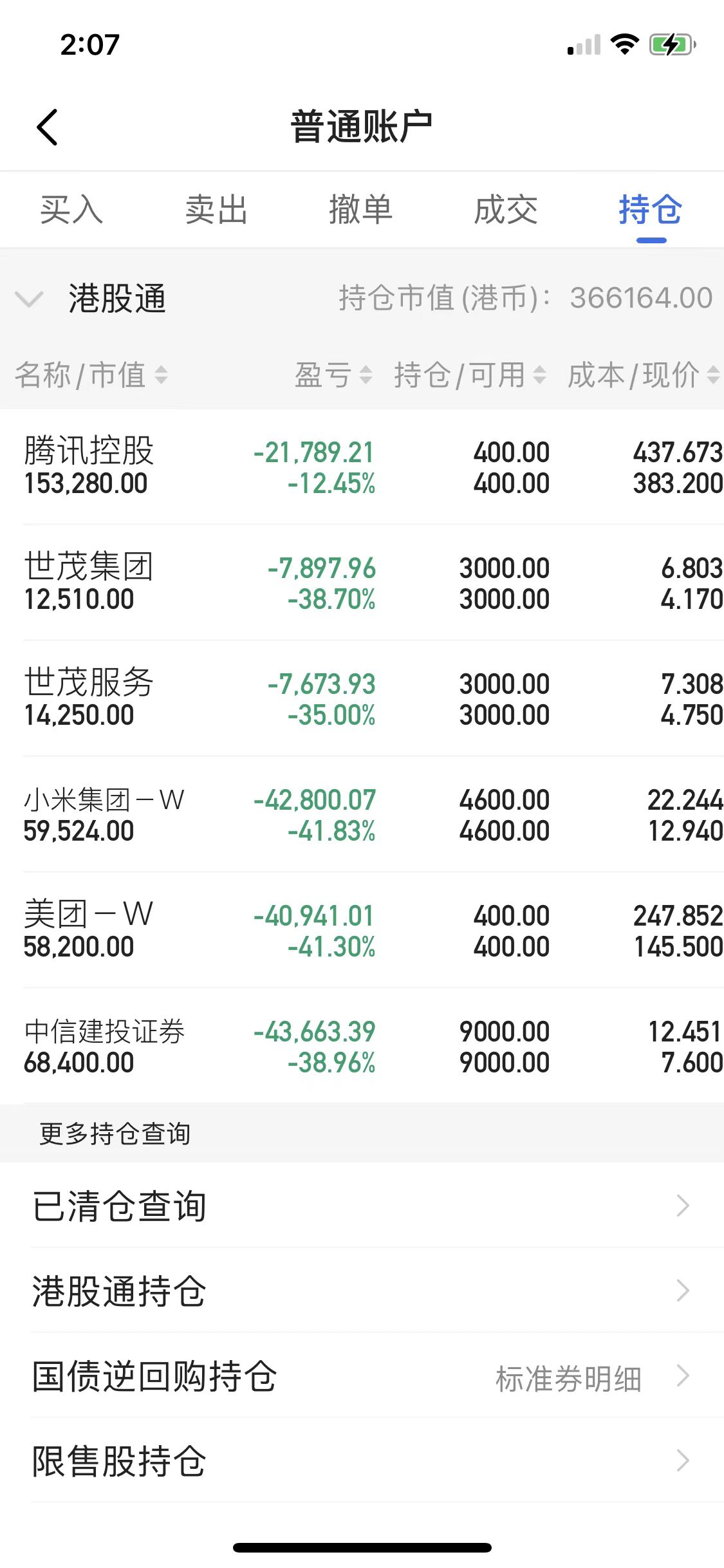Open 限售股持仓 query
This screenshot has height=1568, width=724.
pyautogui.click(x=362, y=1461)
